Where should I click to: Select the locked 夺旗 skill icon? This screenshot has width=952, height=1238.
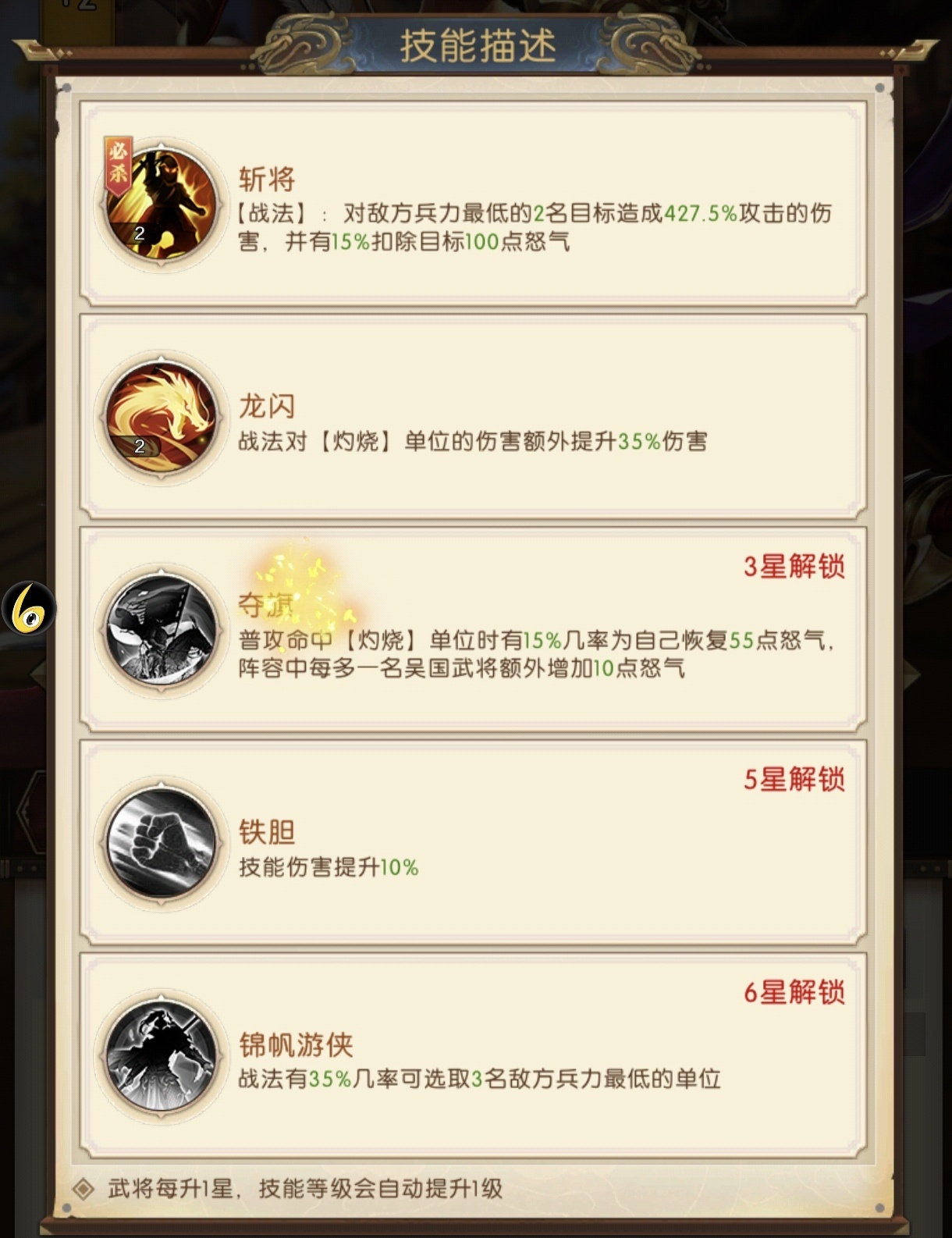pos(161,631)
